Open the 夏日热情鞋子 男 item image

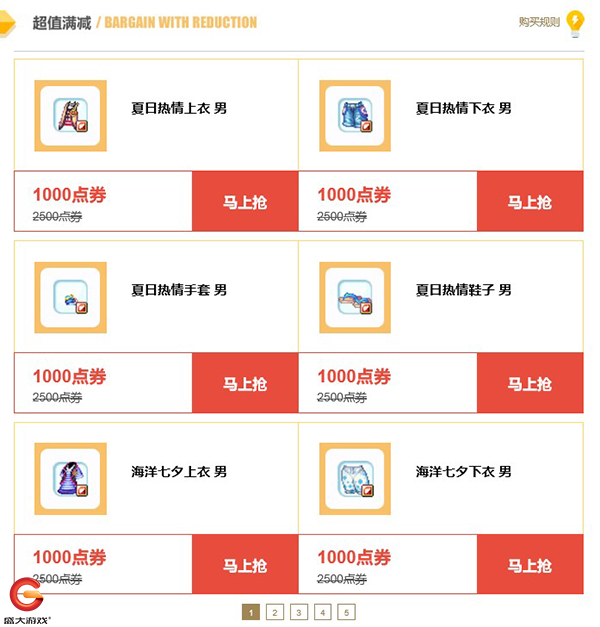(355, 298)
